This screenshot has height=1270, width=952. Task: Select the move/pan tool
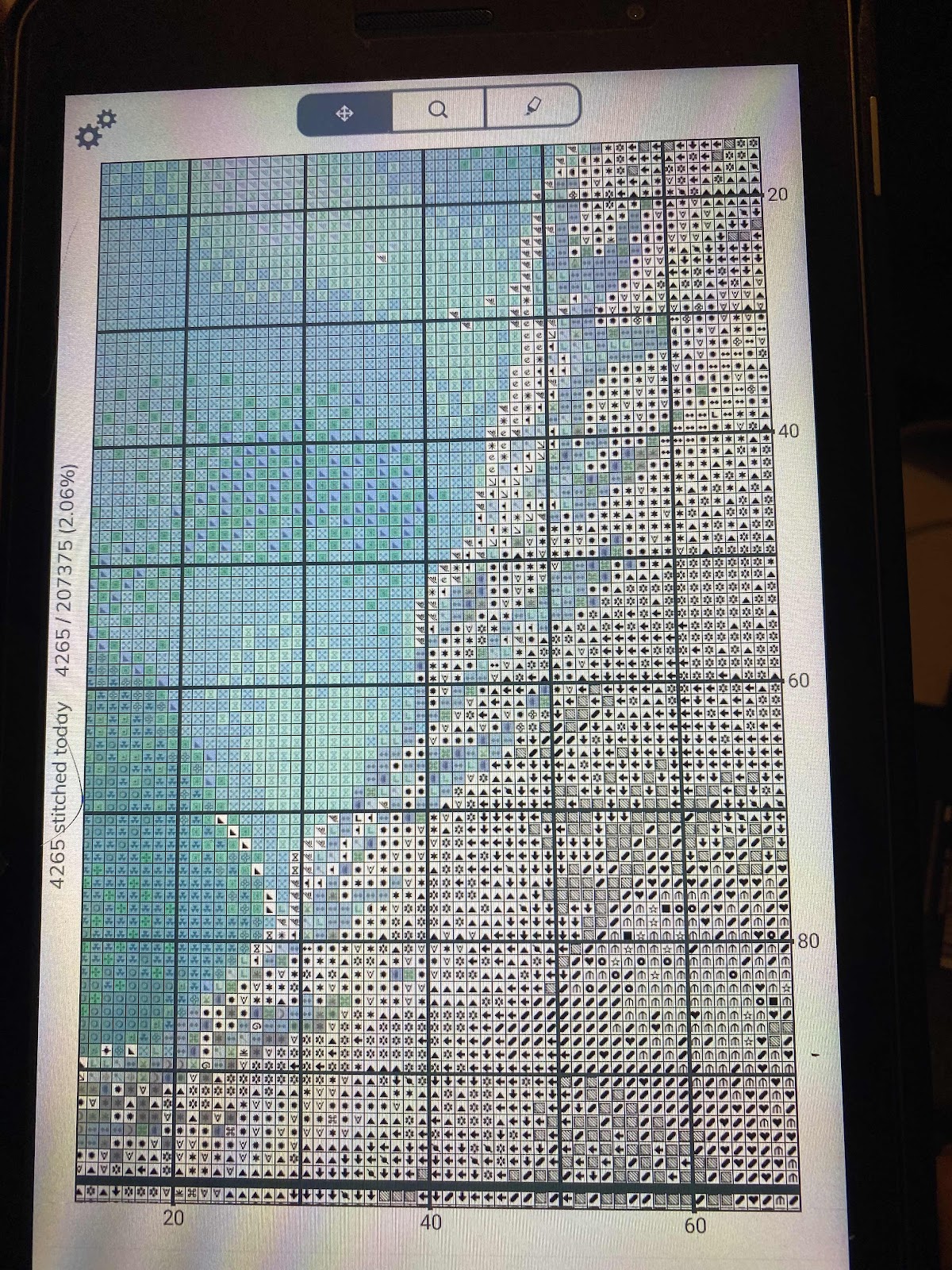tap(344, 114)
